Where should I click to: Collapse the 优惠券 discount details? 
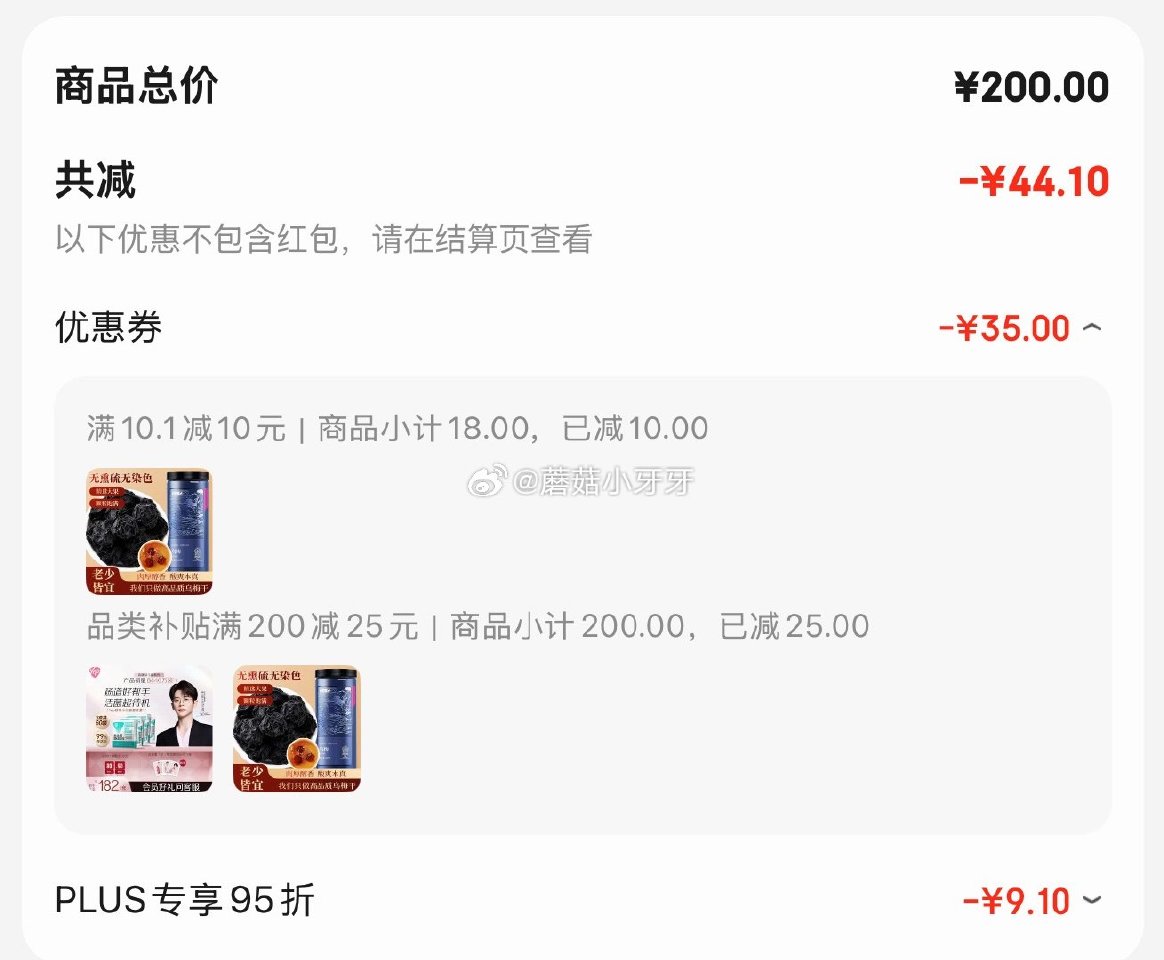1093,328
